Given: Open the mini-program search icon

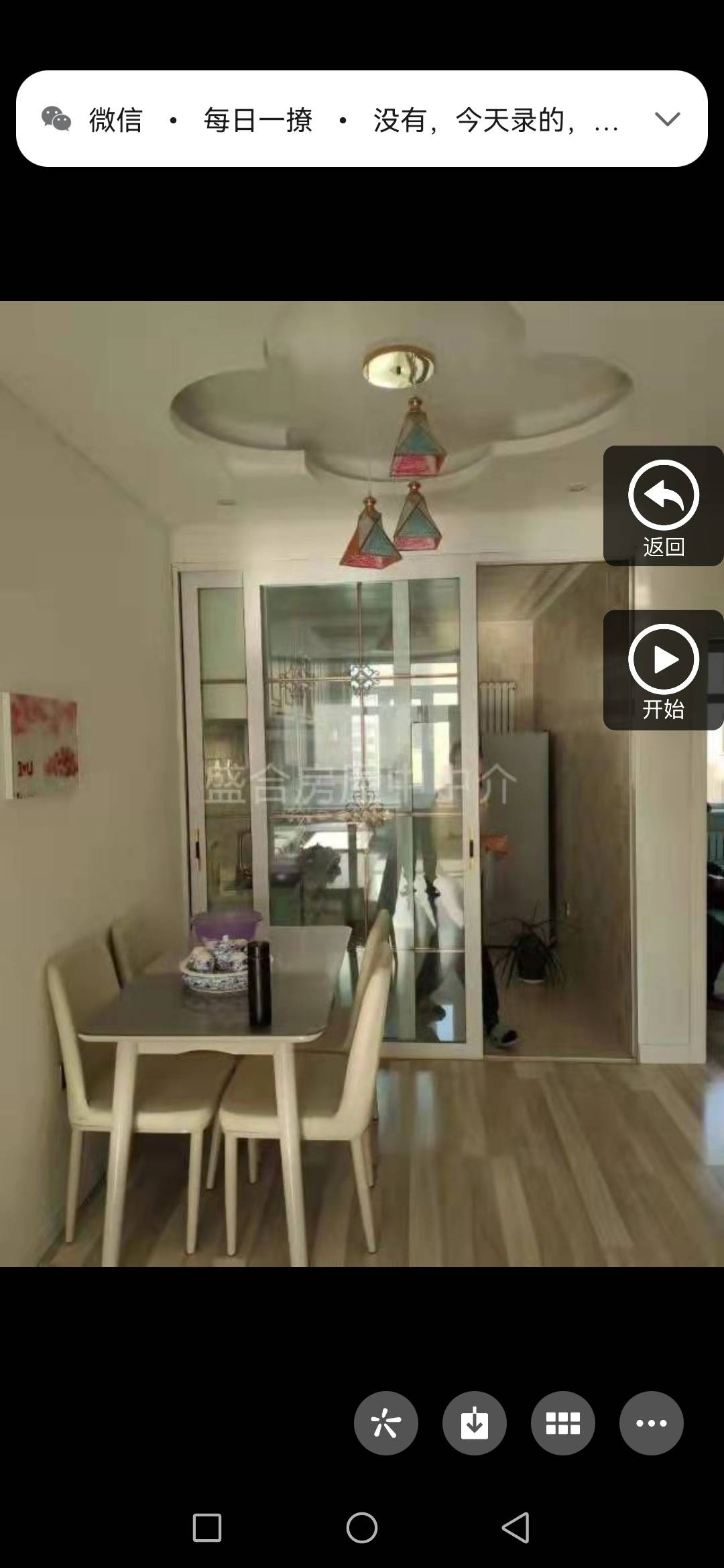Looking at the screenshot, I should click(x=386, y=1423).
